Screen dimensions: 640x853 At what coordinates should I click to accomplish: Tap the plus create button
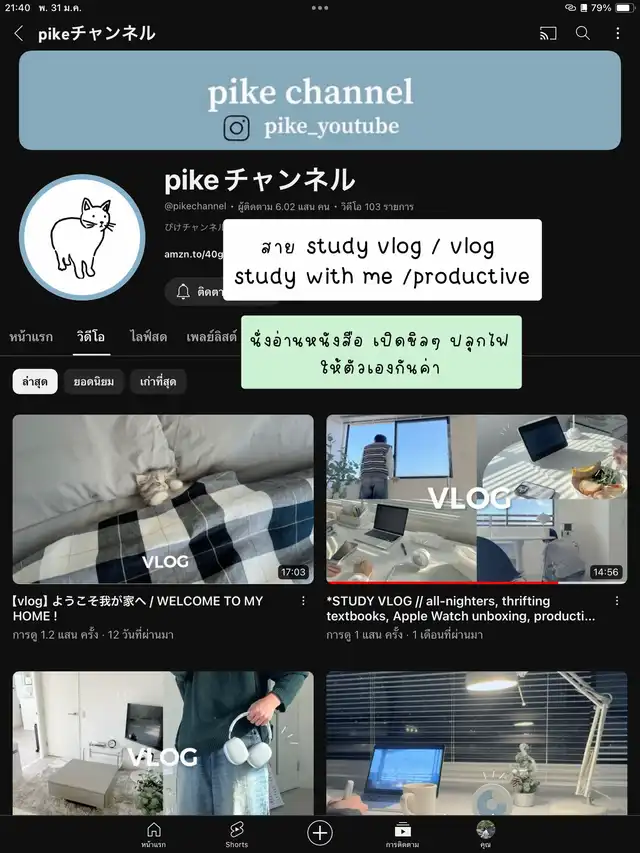point(320,833)
